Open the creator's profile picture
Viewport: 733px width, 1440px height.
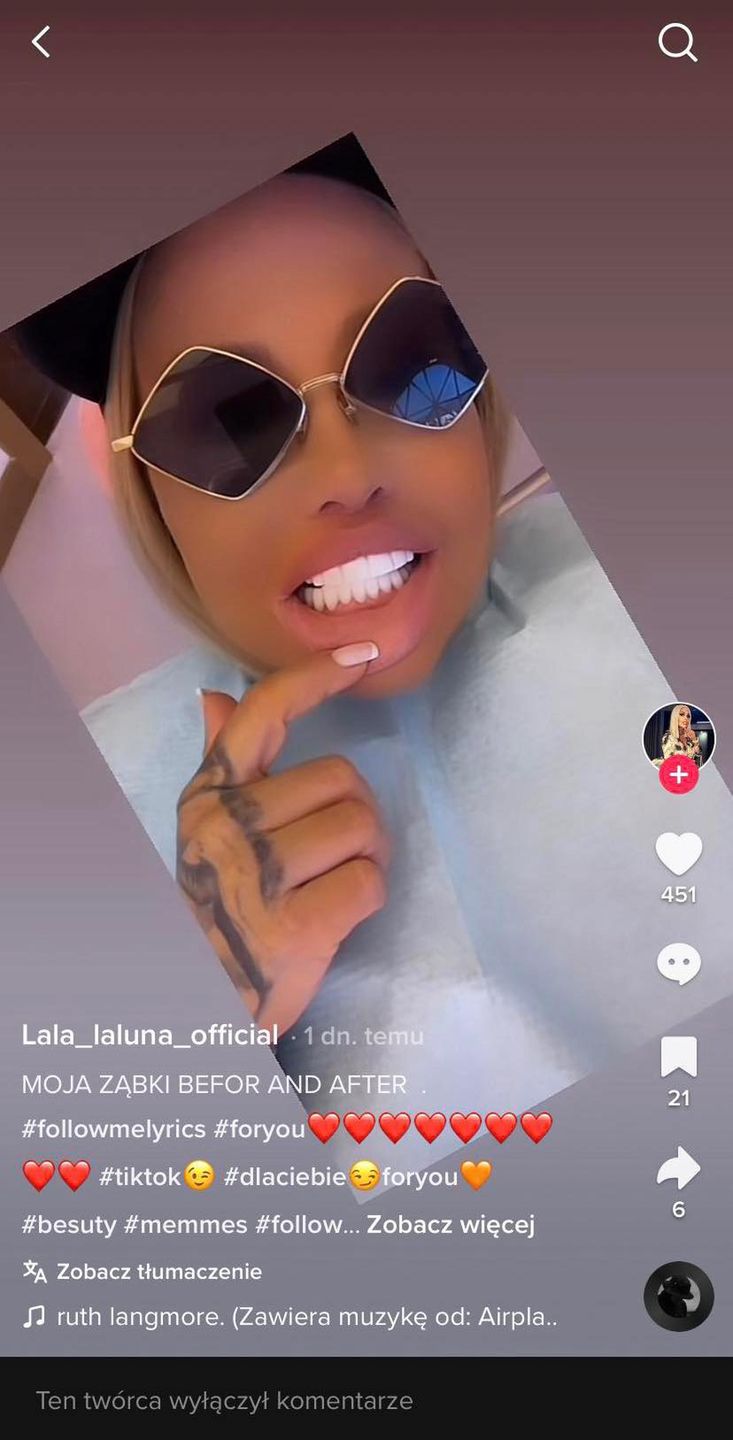click(x=678, y=737)
